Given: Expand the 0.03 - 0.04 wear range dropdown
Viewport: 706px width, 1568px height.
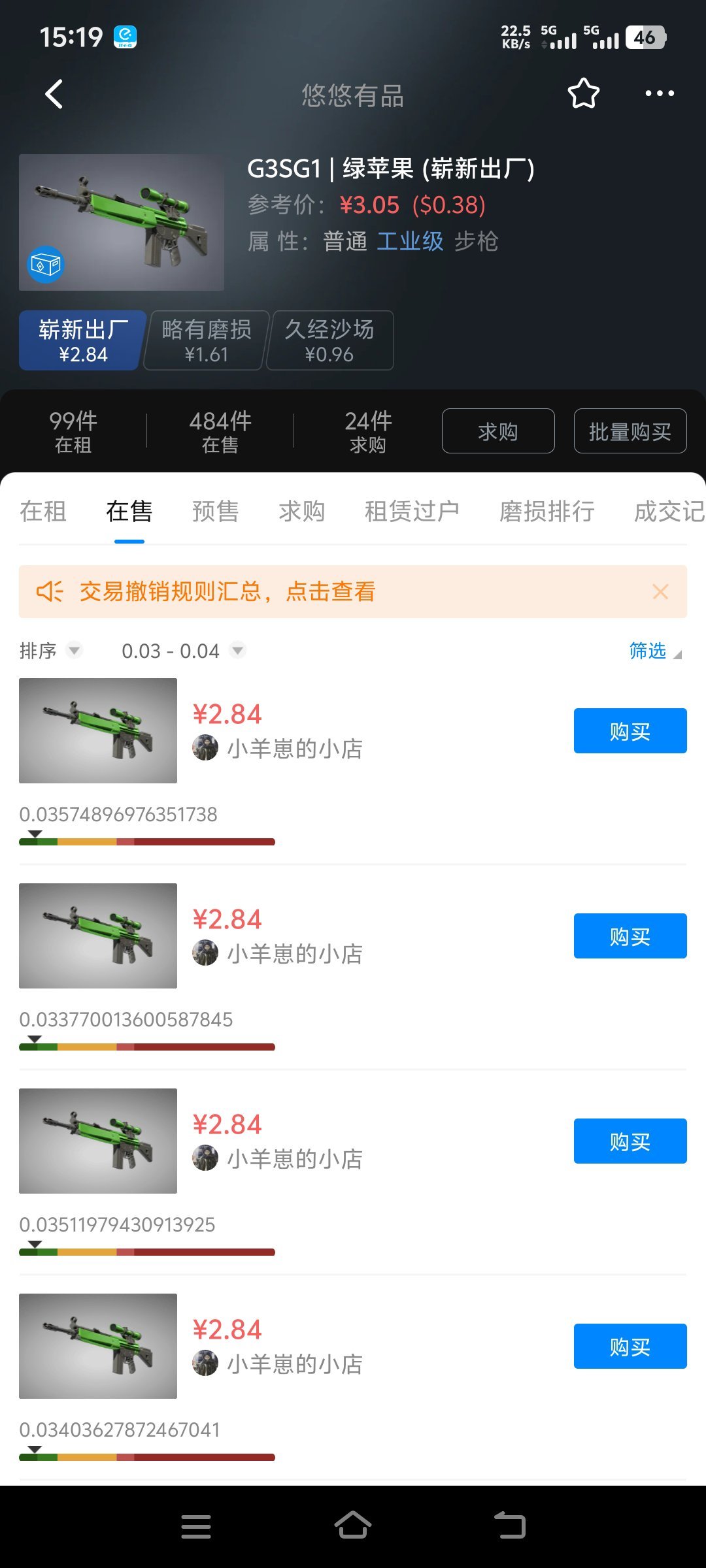Looking at the screenshot, I should click(183, 651).
